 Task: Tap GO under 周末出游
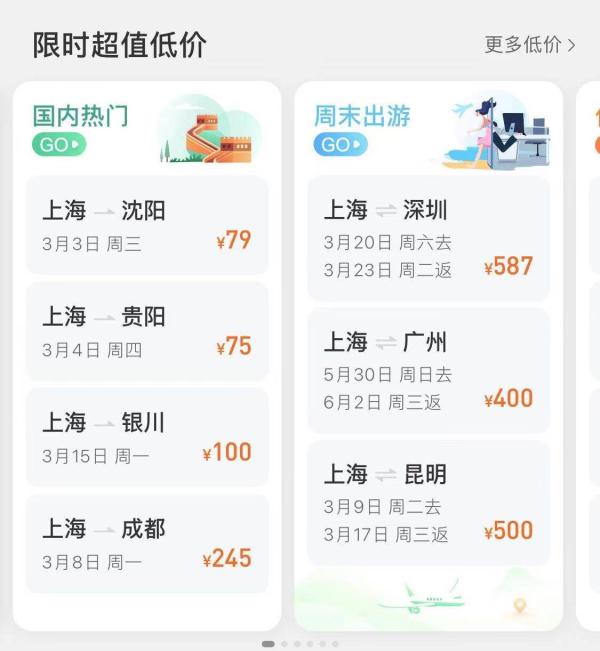[x=340, y=145]
